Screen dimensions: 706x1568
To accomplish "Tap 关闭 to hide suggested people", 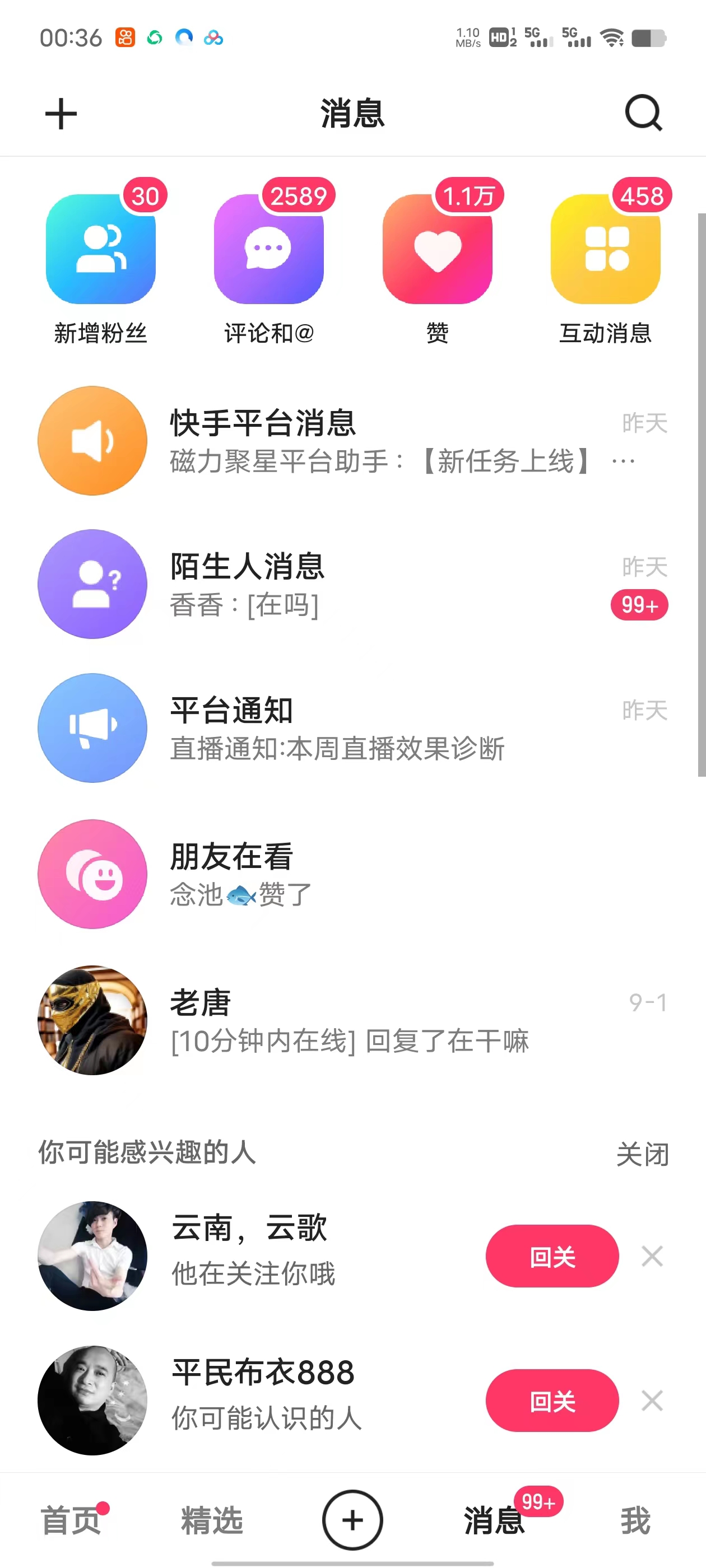I will (642, 1154).
